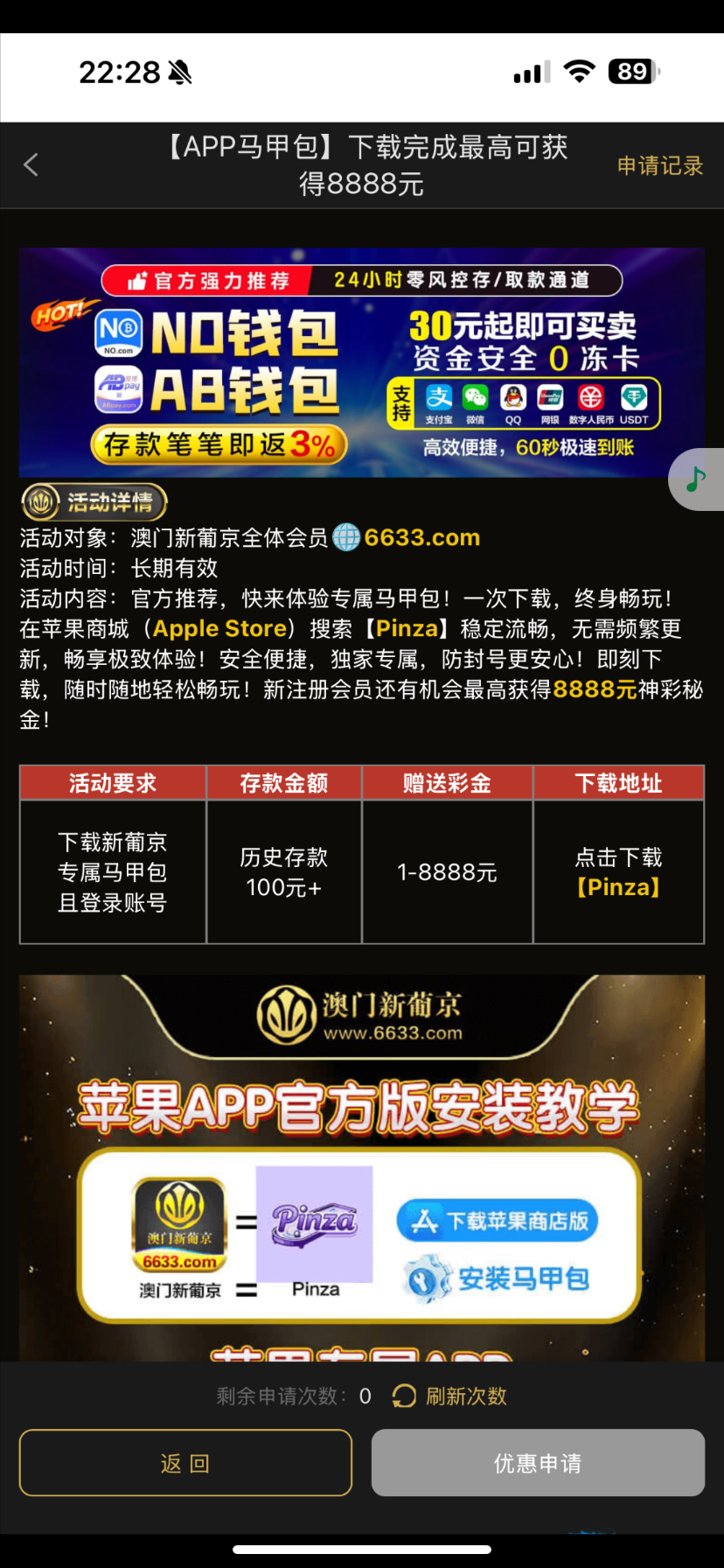724x1568 pixels.
Task: Go back using the top-left arrow
Action: coord(31,164)
